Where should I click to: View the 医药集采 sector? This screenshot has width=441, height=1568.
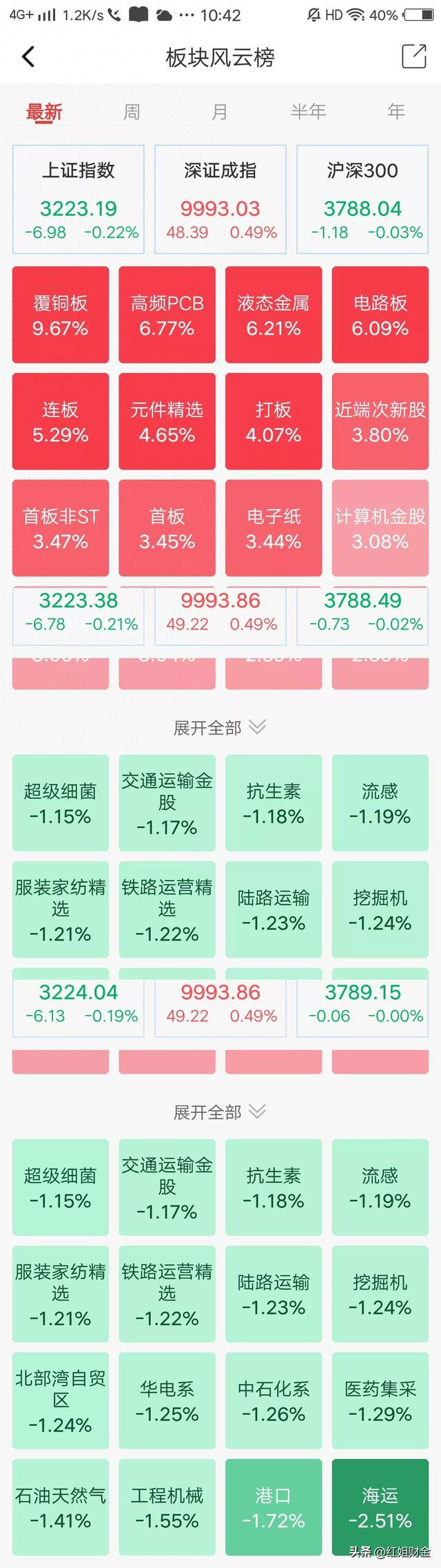tap(380, 1400)
